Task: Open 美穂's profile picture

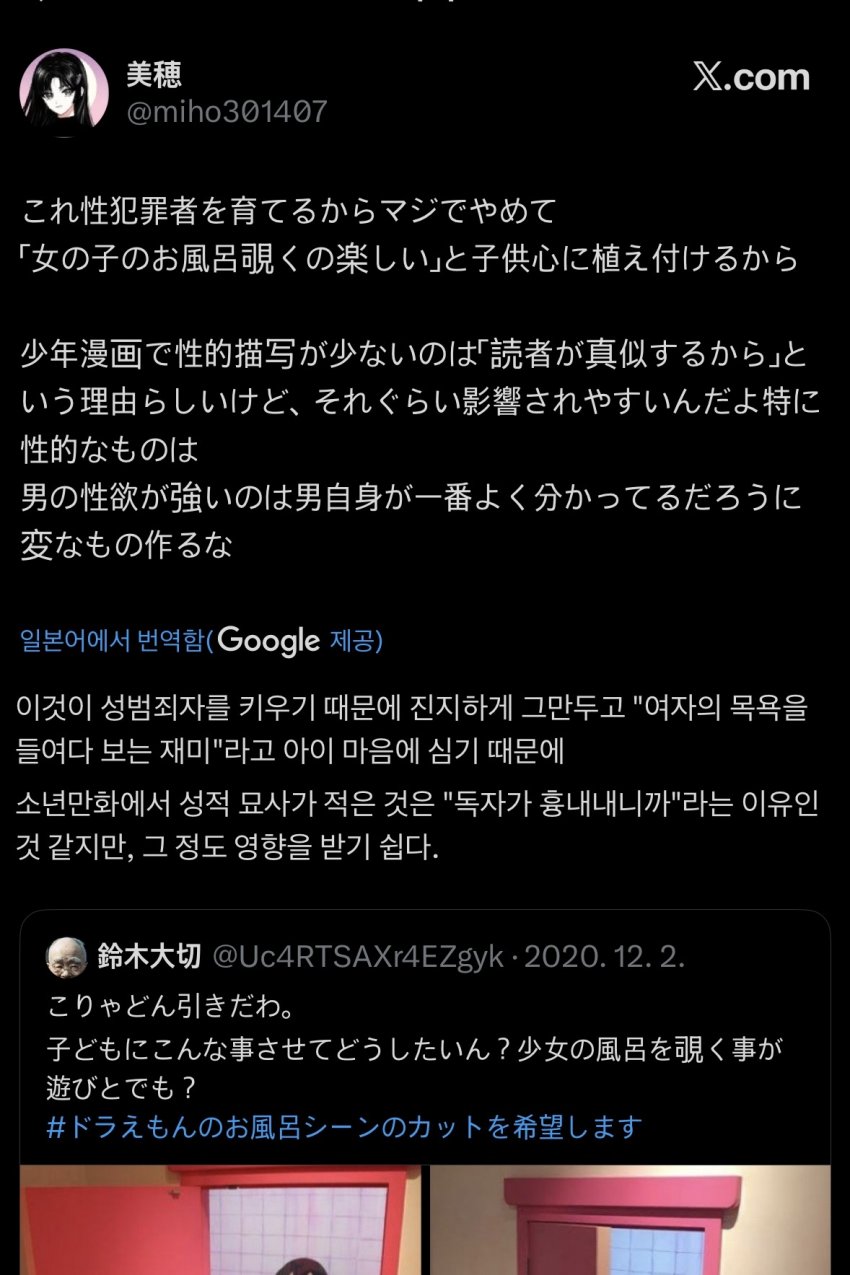Action: 63,92
